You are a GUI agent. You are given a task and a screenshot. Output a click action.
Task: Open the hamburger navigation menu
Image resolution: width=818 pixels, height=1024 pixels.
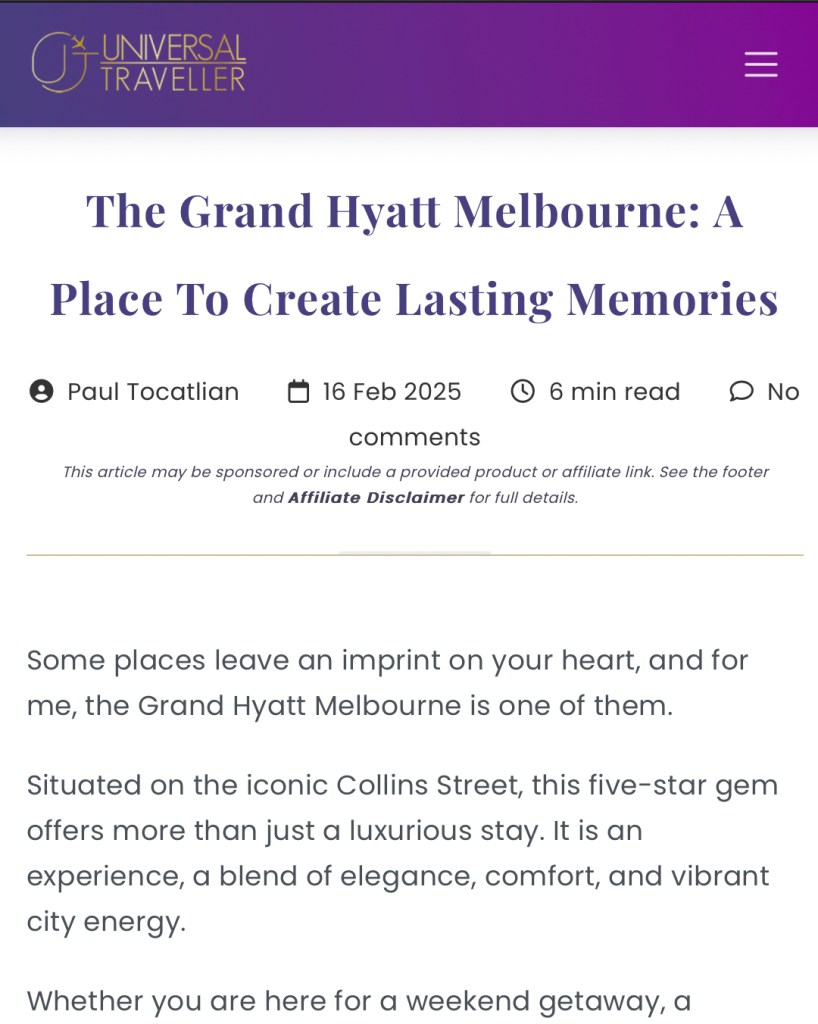coord(761,64)
